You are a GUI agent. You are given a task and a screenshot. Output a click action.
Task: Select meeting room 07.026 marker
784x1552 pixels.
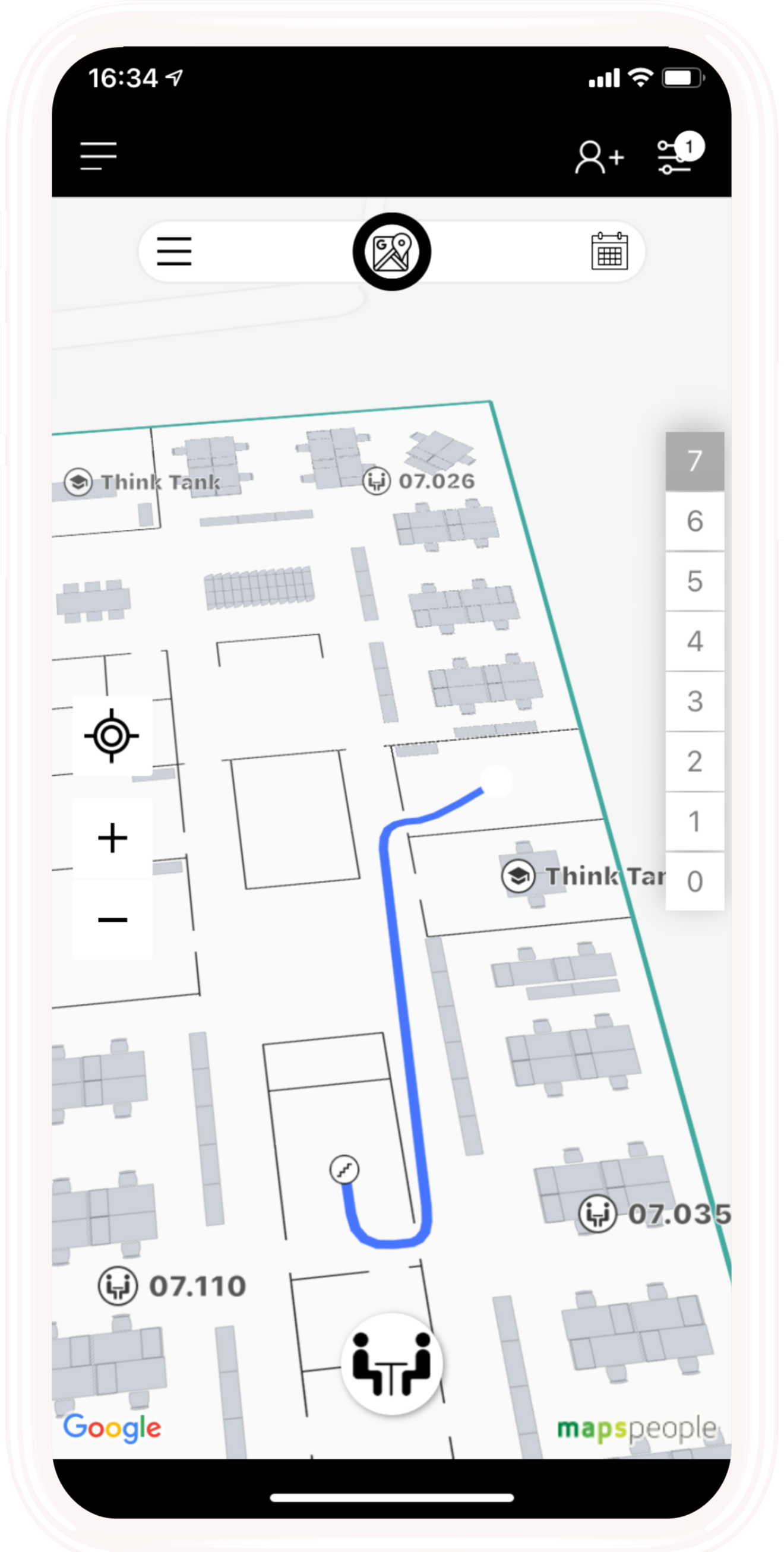(x=377, y=481)
